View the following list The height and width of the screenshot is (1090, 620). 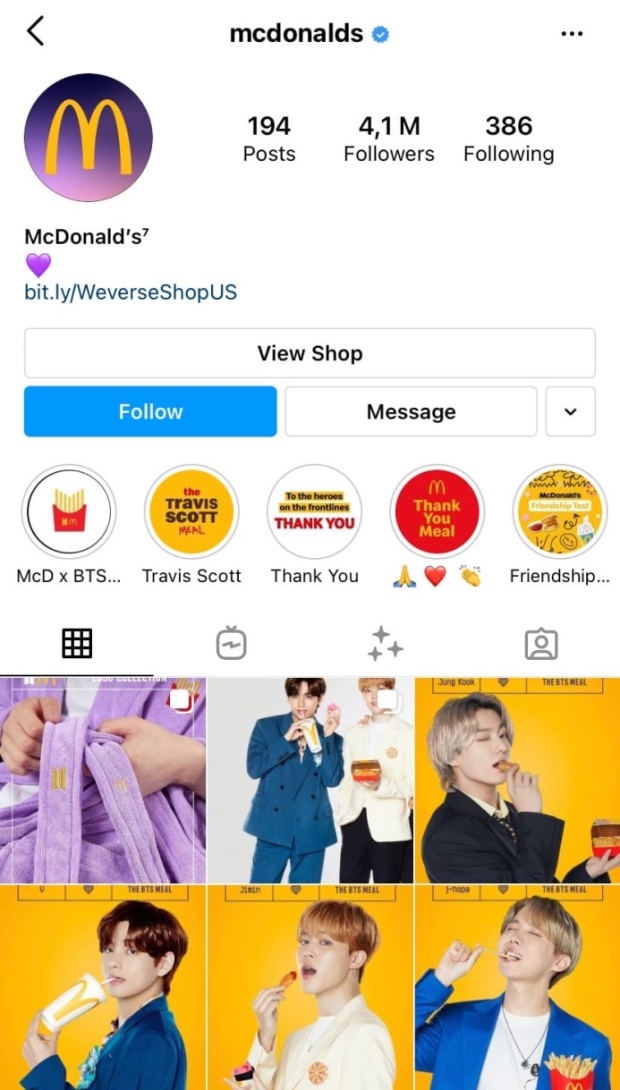click(508, 138)
